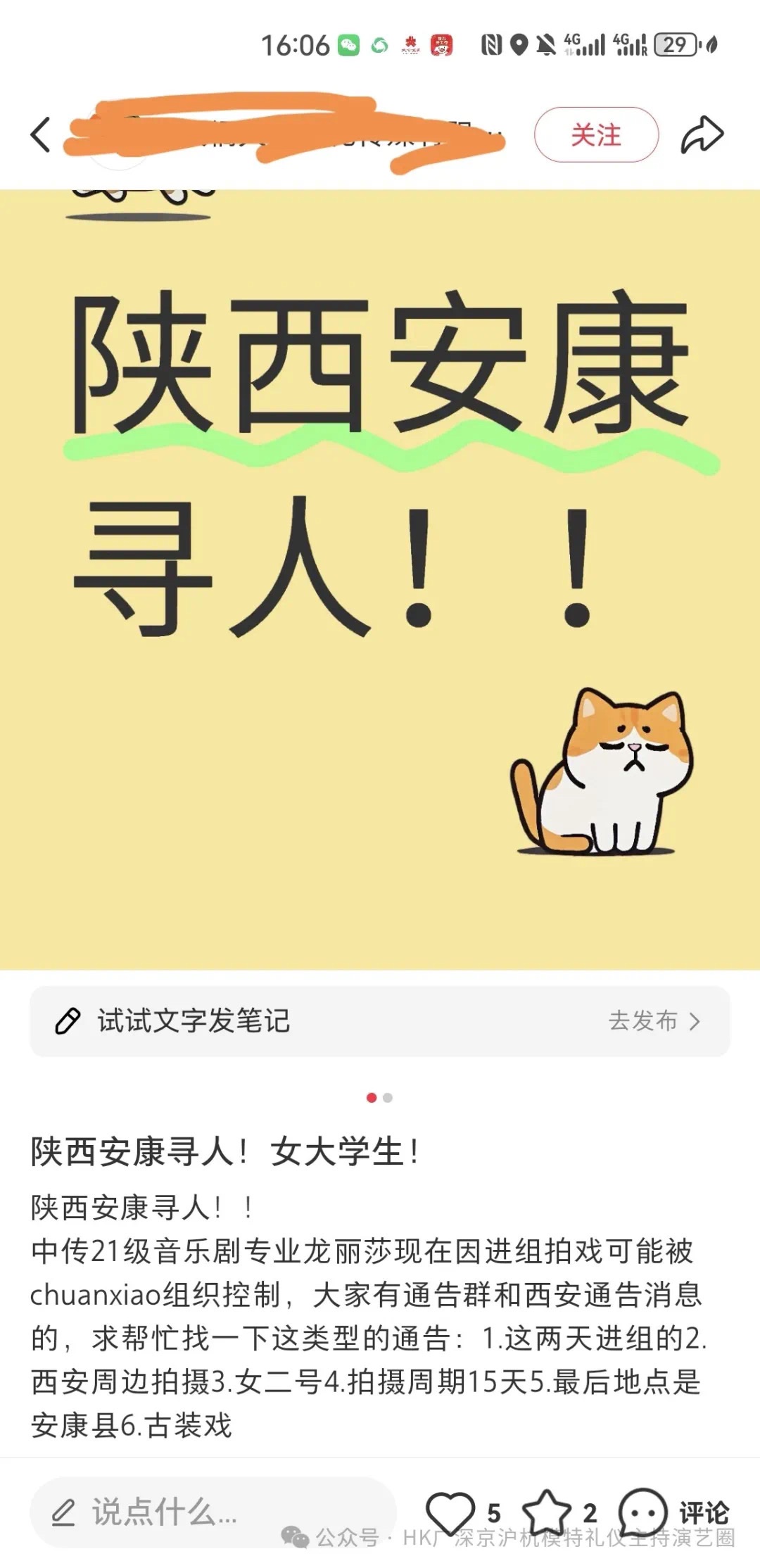The height and width of the screenshot is (1568, 760).
Task: Tap 去发布 to publish a note
Action: point(654,1020)
